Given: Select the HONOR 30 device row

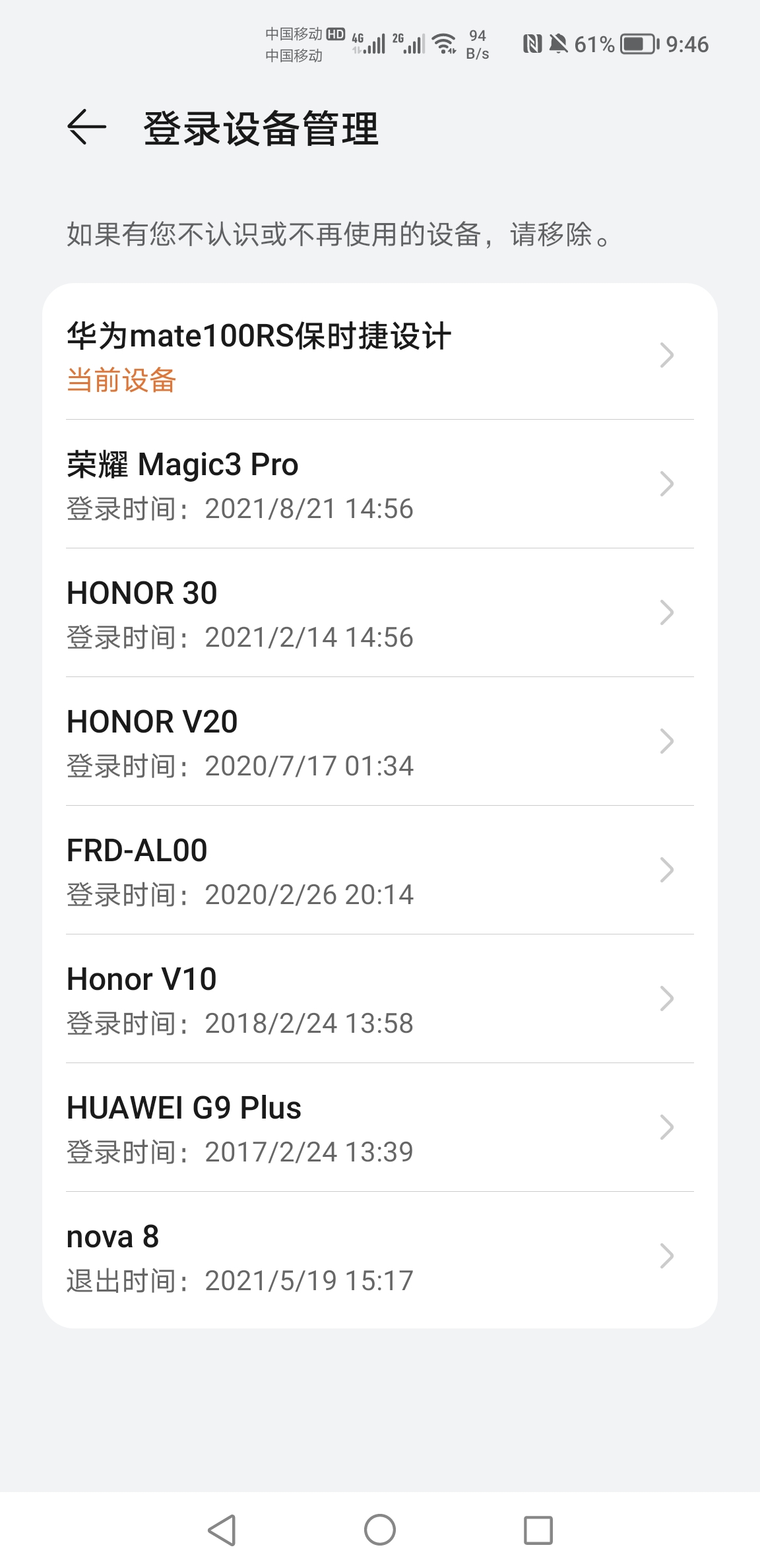Looking at the screenshot, I should tap(380, 612).
